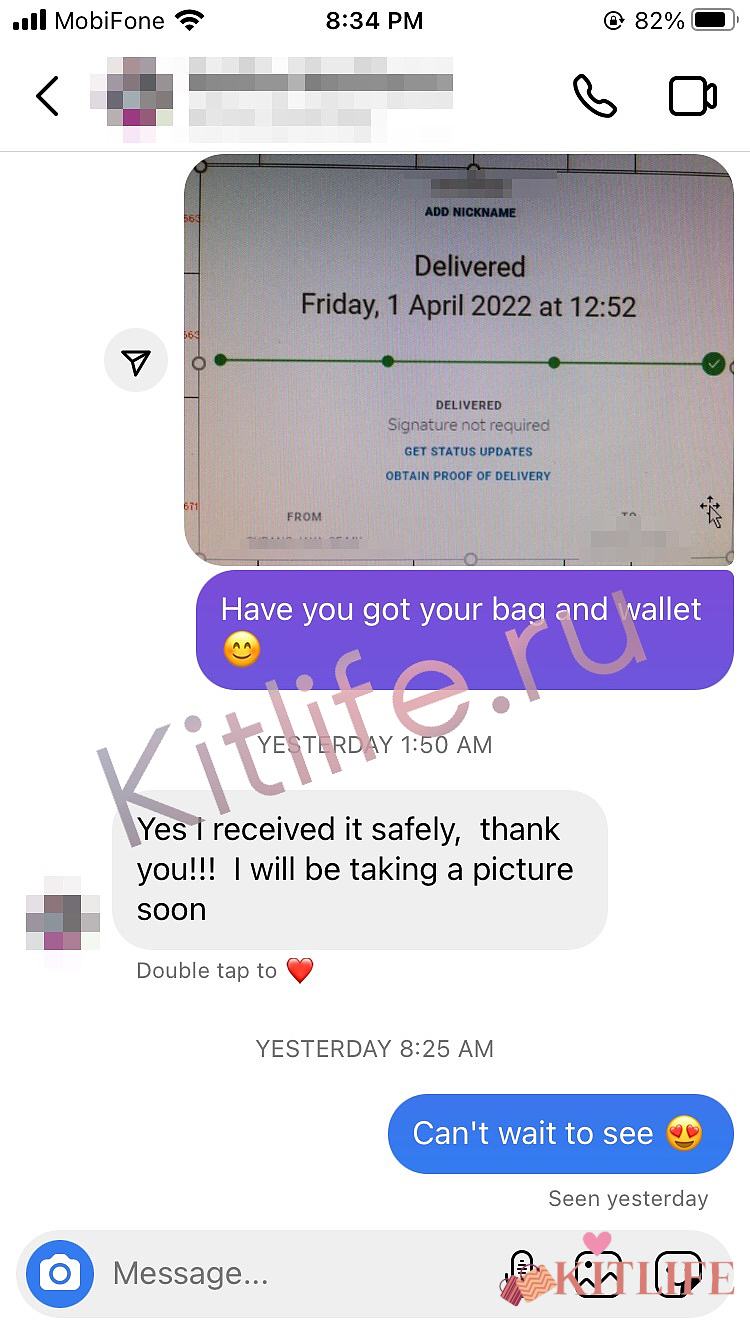
Task: Attach a photo from the gallery
Action: 599,1274
